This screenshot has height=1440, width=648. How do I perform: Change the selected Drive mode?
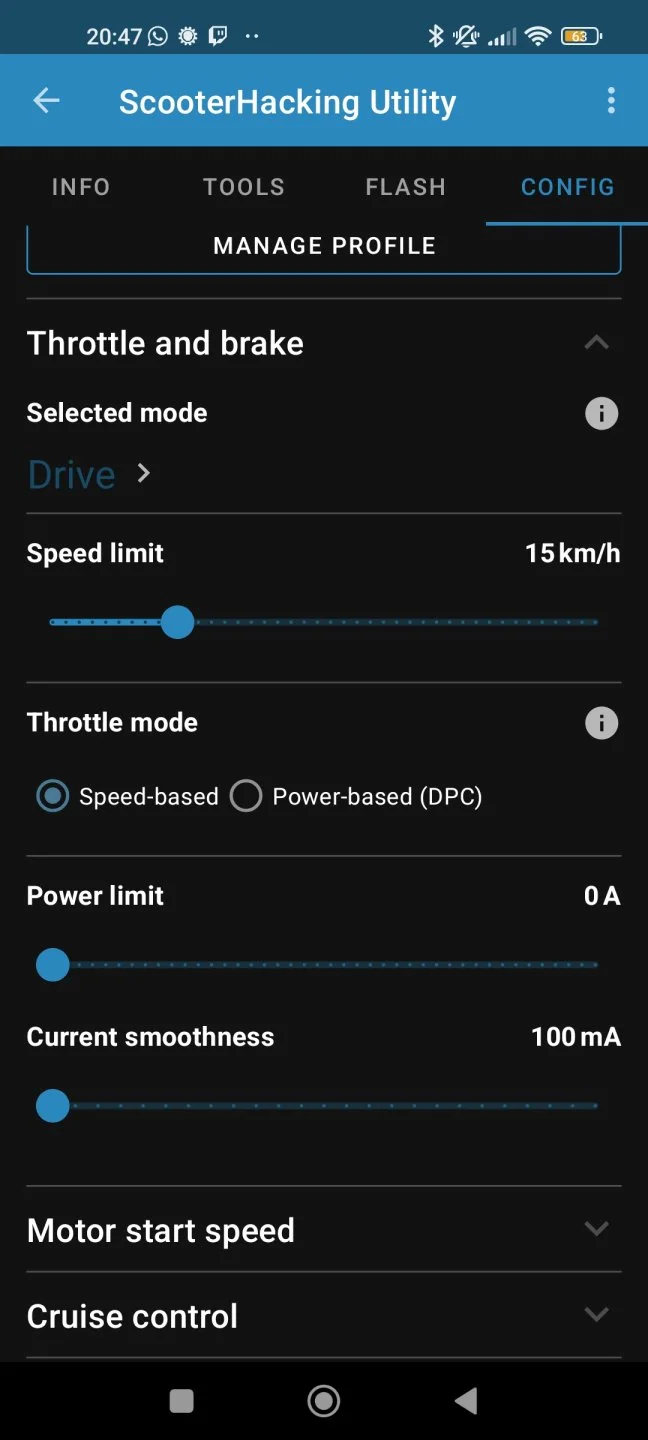pos(88,474)
